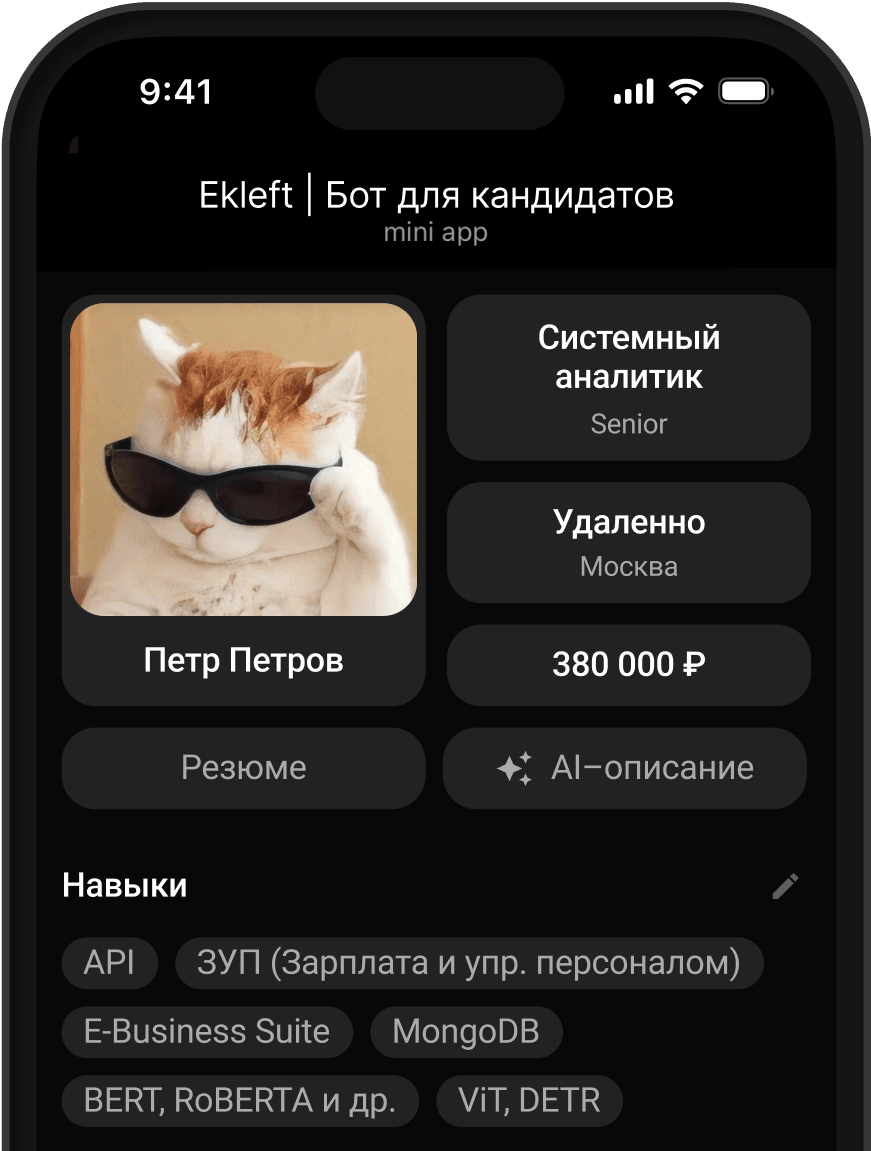Image resolution: width=871 pixels, height=1151 pixels.
Task: Tap the BERT, RoBERTA и др. chip
Action: 239,1101
